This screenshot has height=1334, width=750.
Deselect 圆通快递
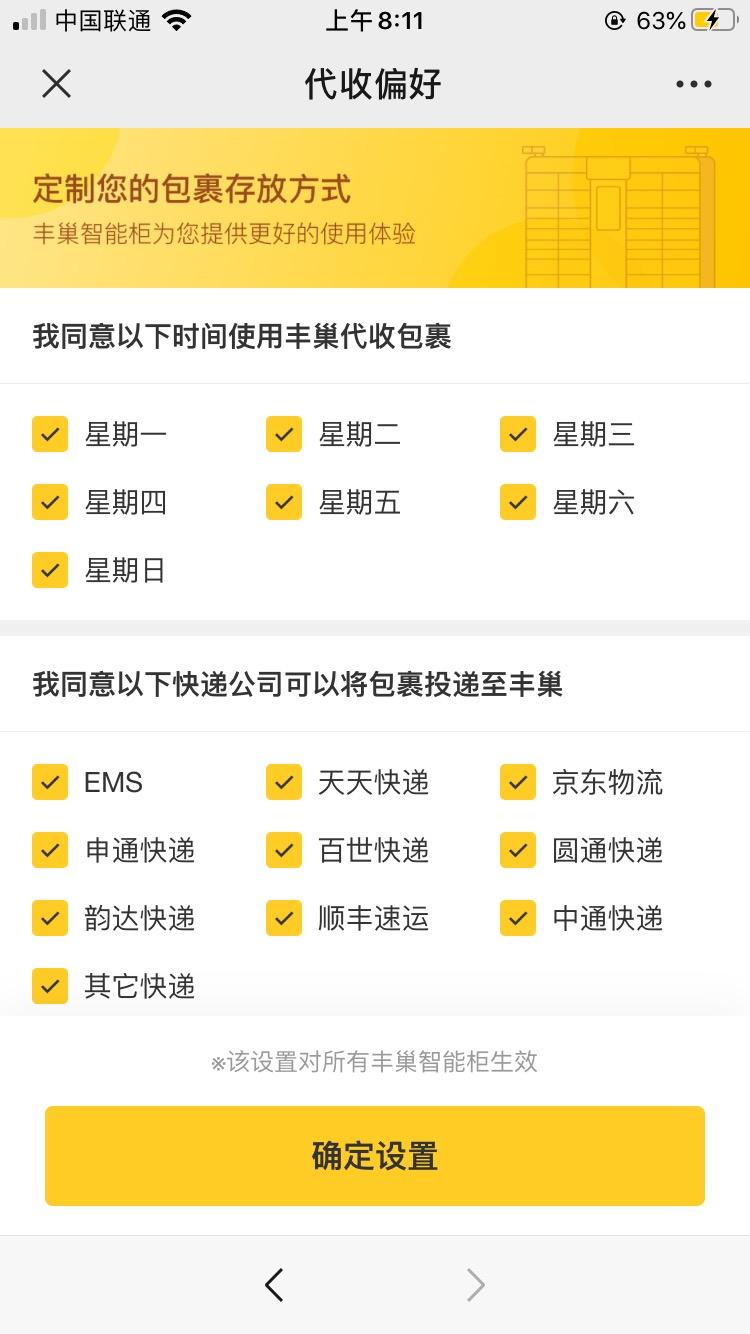click(518, 850)
